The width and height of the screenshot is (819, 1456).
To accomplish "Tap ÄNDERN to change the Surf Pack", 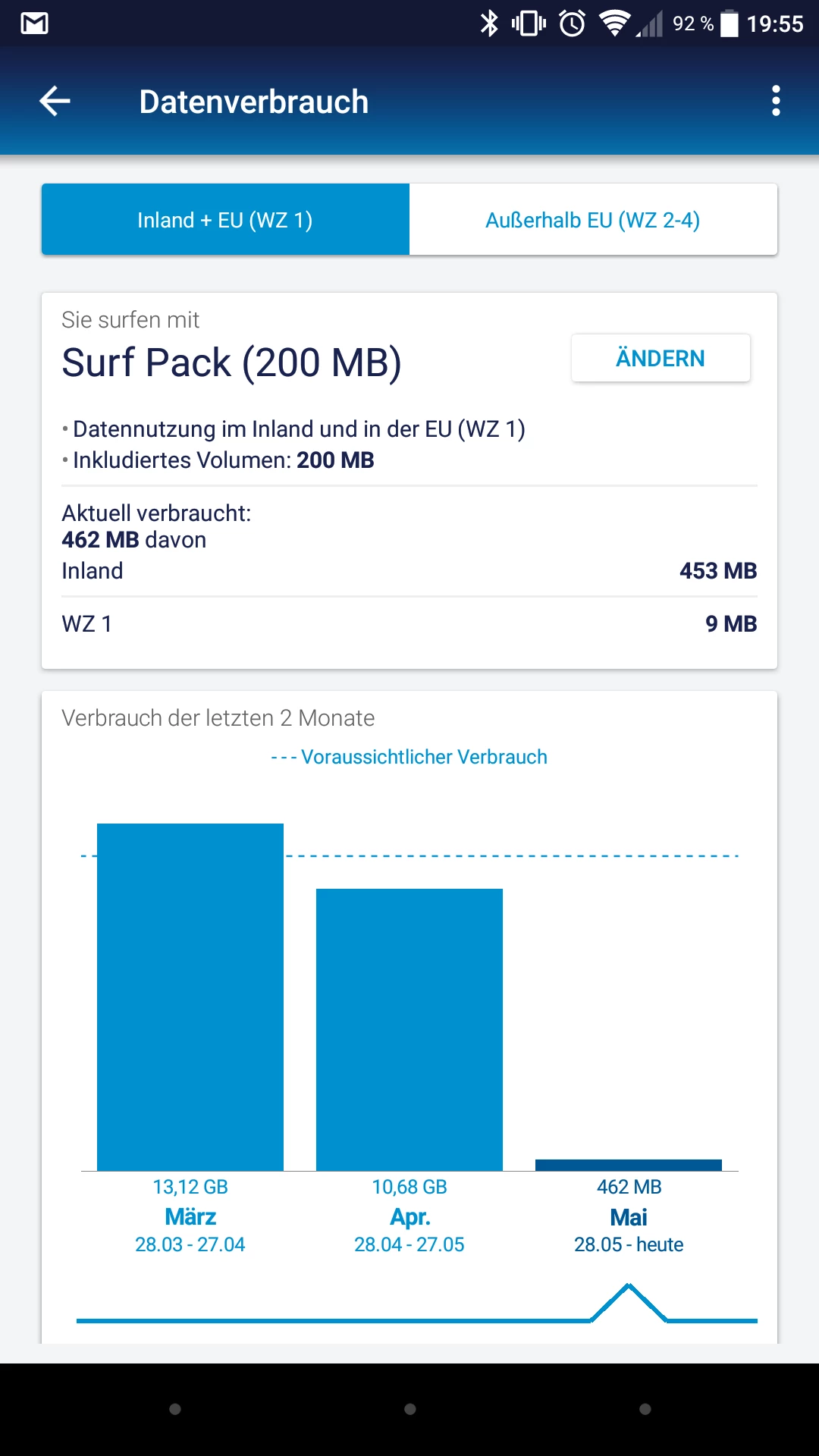I will 661,358.
